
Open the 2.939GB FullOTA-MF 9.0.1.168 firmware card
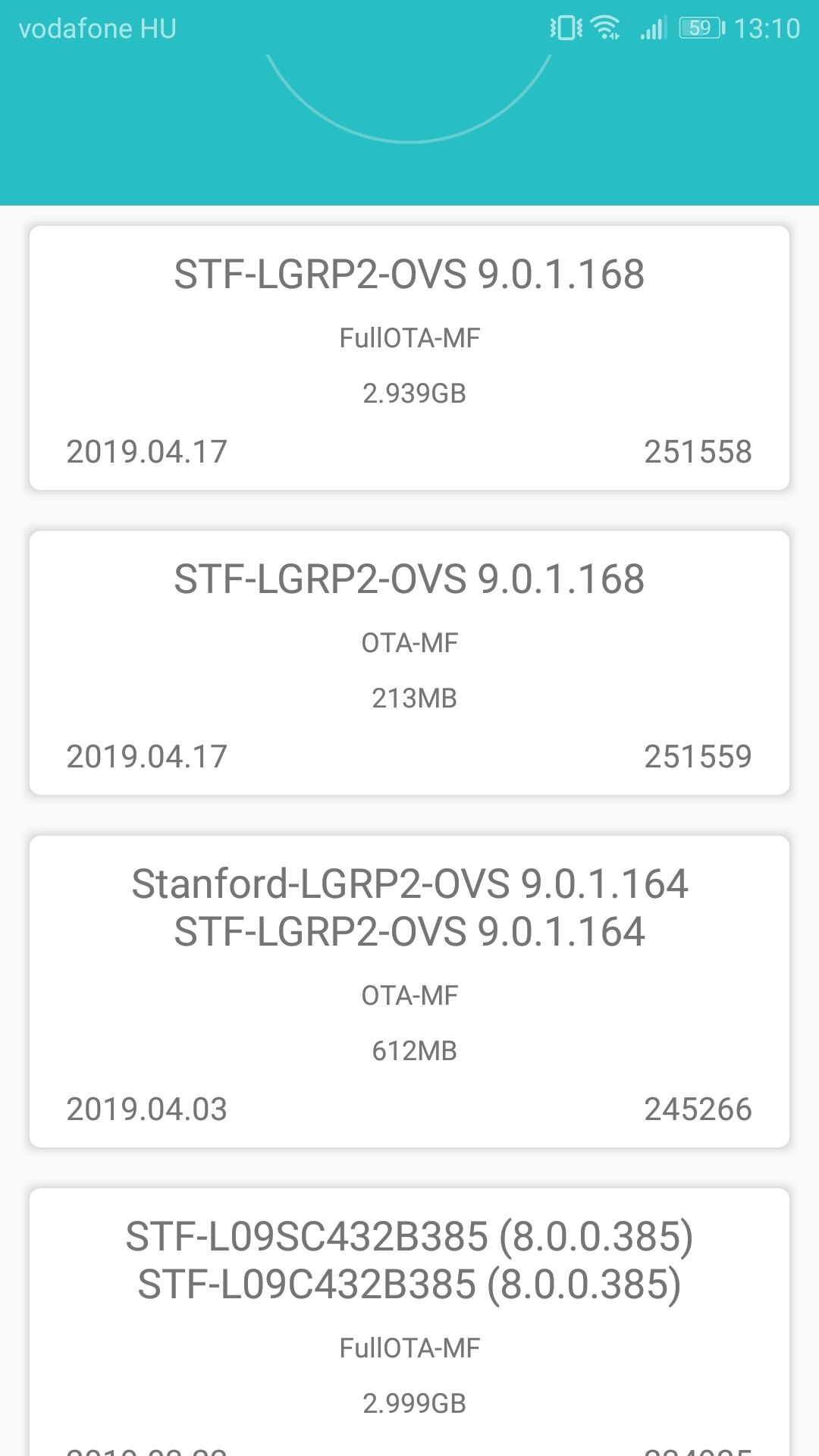409,358
